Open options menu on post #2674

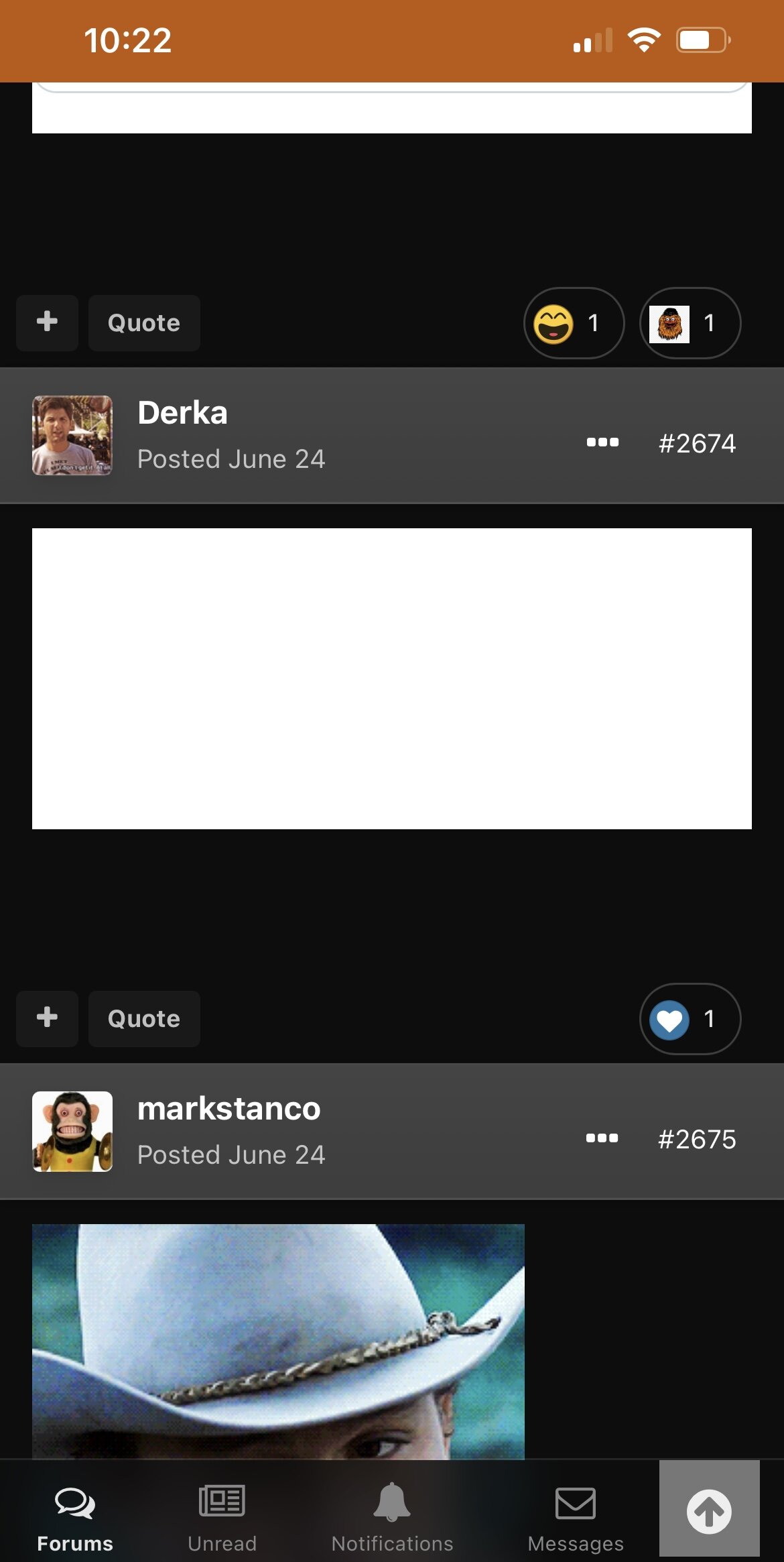coord(602,442)
